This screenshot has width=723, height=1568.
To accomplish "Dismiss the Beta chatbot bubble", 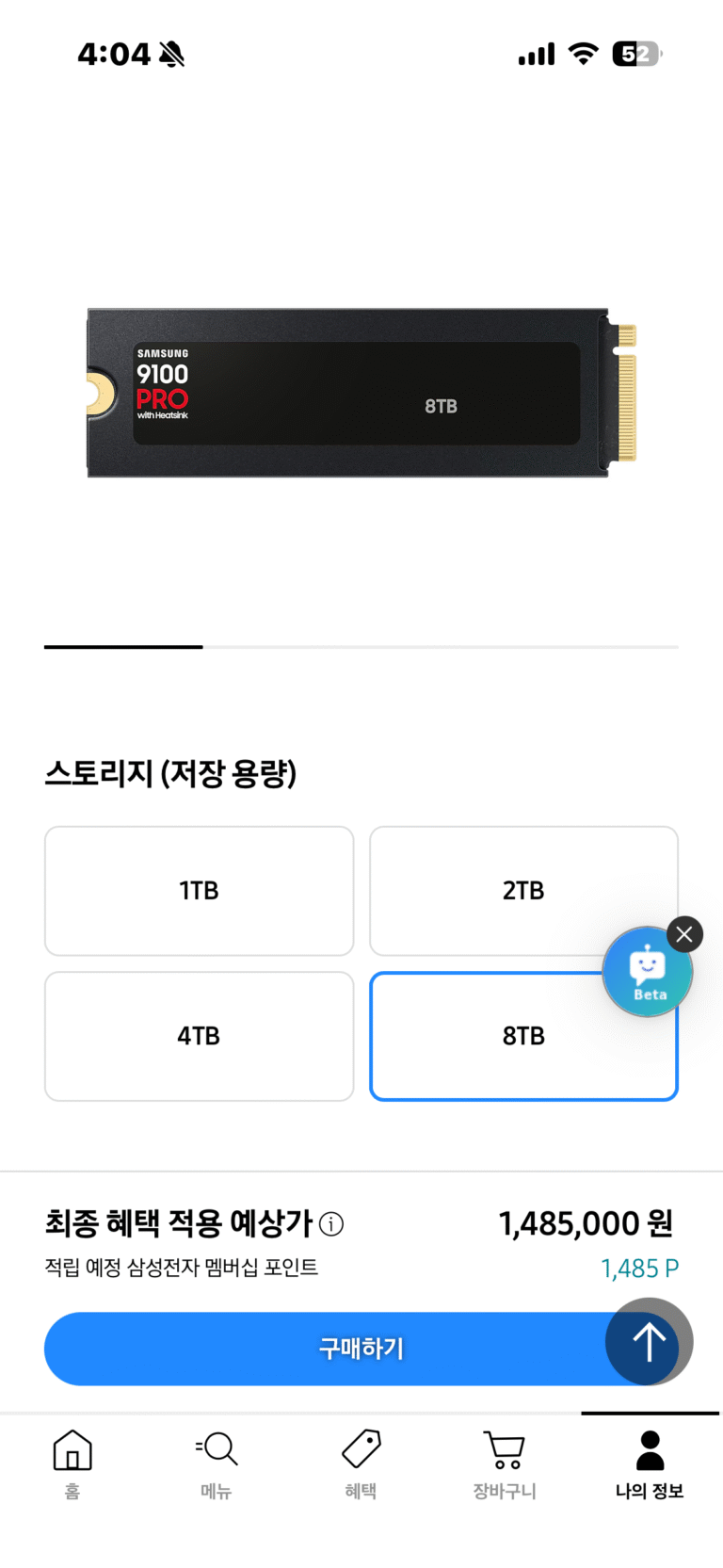I will point(684,934).
